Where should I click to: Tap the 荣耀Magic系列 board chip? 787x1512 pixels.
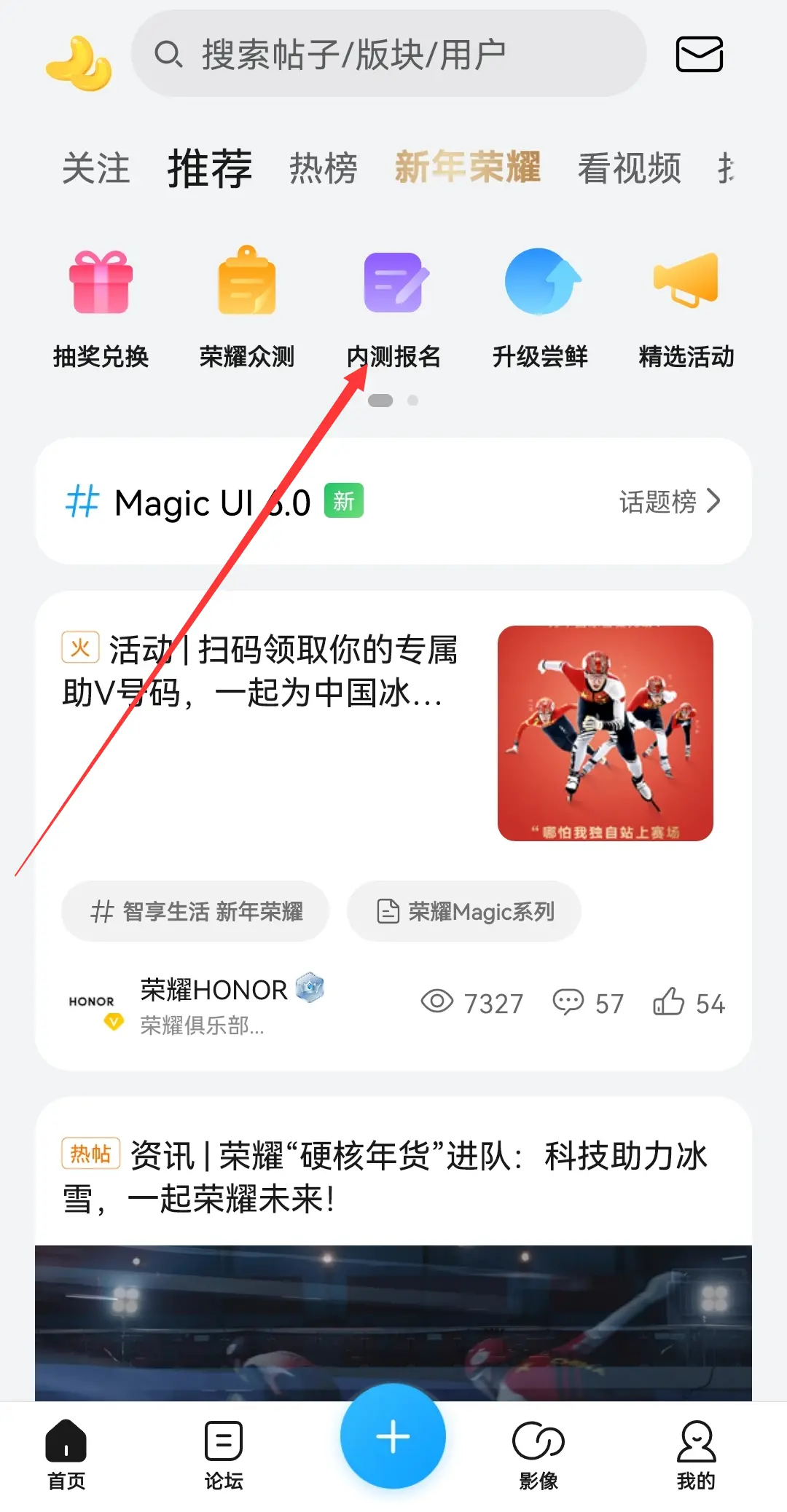(464, 911)
